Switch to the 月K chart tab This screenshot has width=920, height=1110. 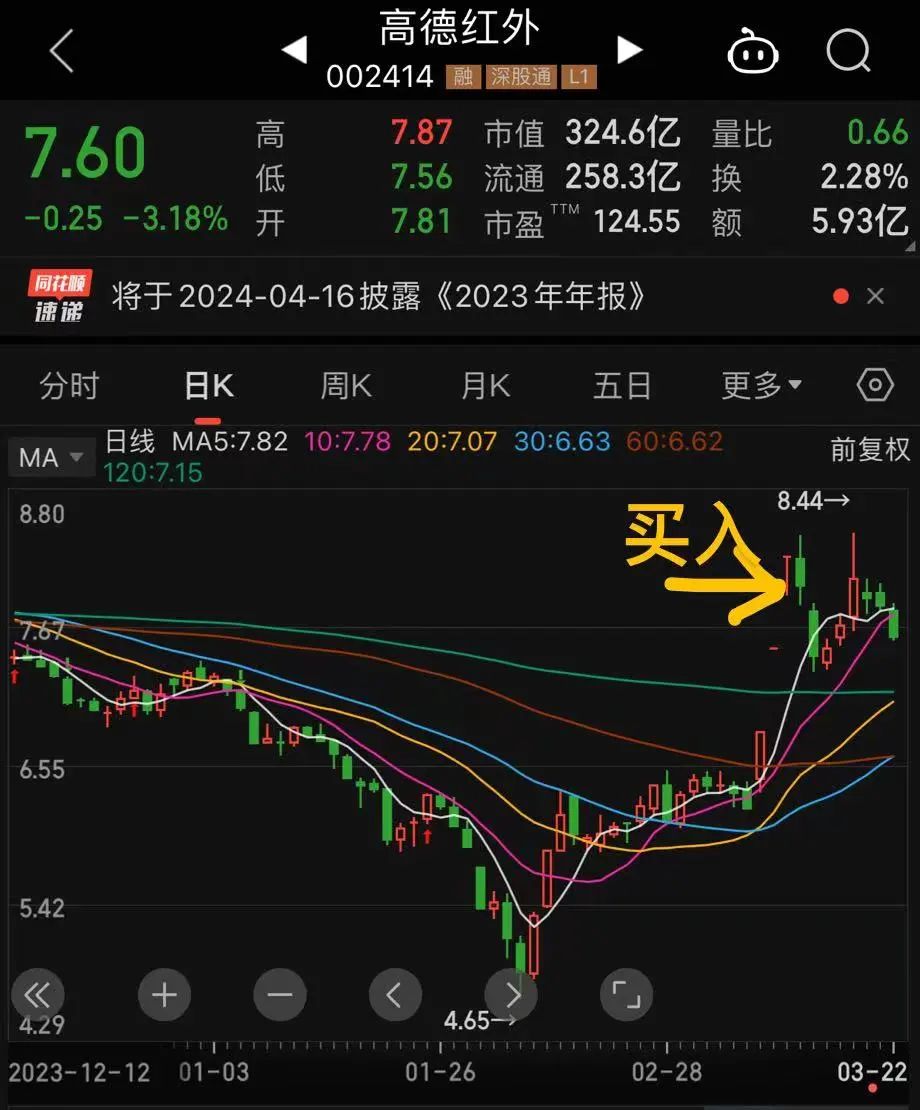pos(485,386)
